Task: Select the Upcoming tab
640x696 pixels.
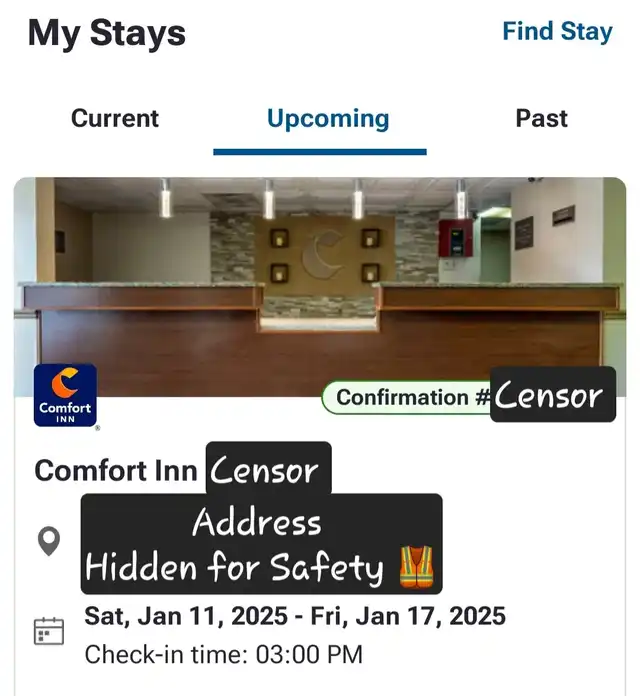Action: [x=327, y=119]
